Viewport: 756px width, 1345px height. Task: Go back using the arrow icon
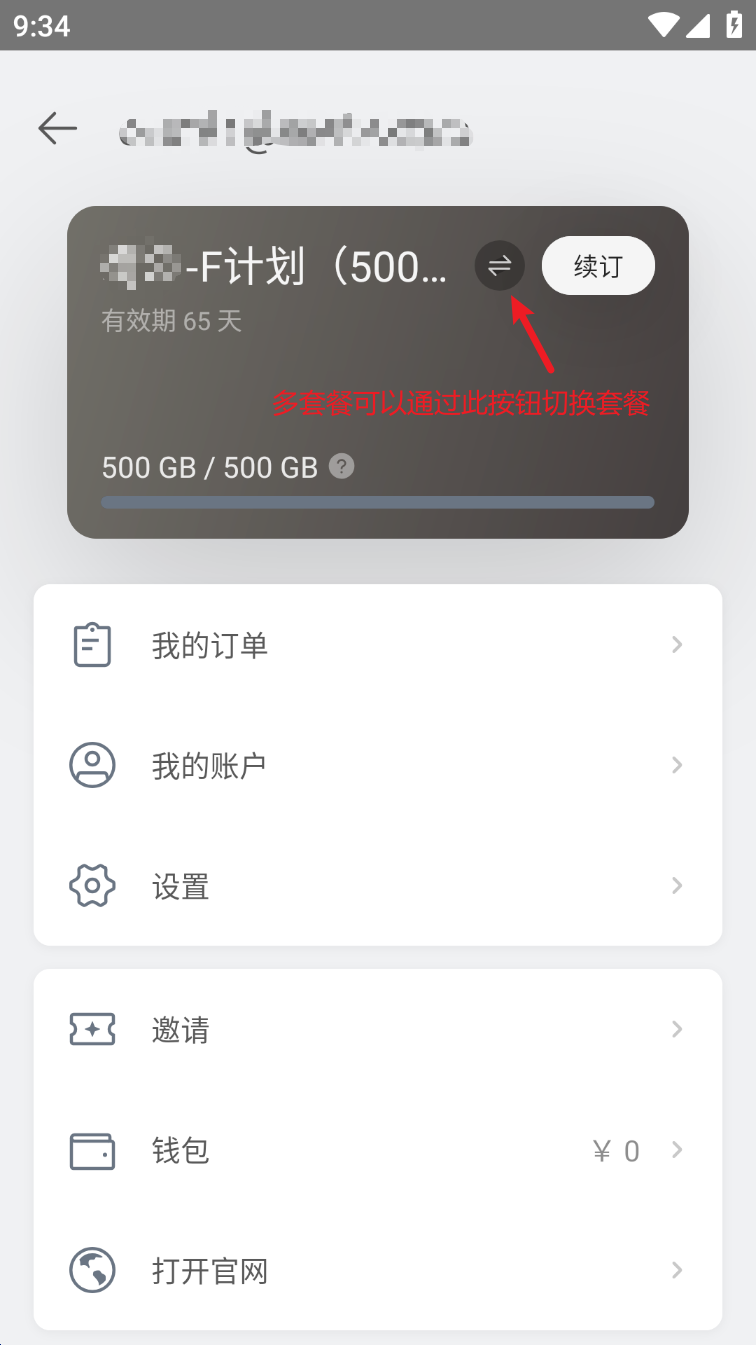point(58,128)
